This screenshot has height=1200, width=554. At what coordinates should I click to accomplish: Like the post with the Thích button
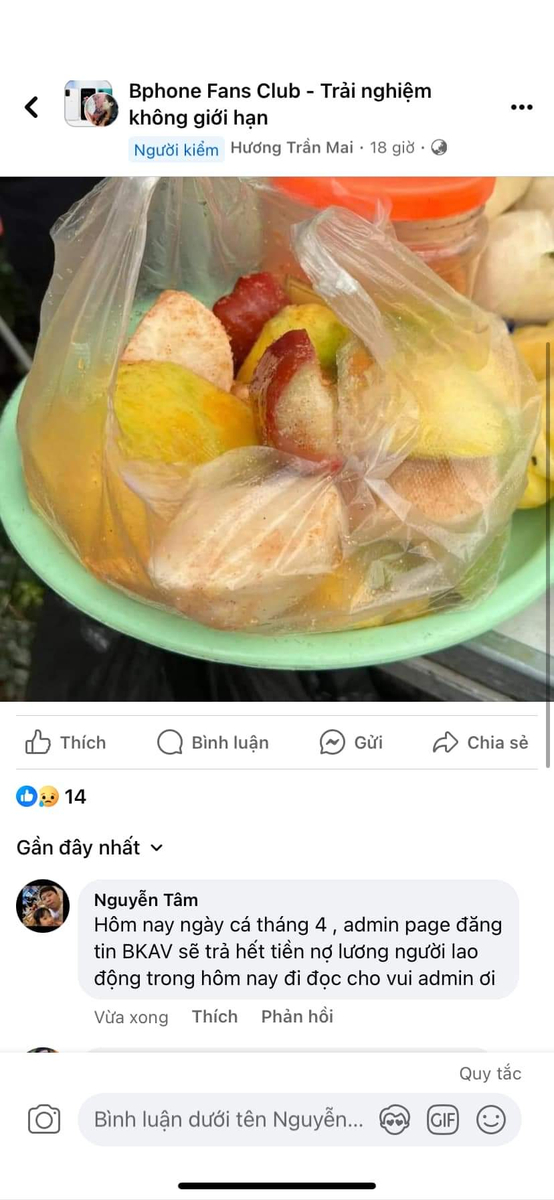tap(66, 742)
